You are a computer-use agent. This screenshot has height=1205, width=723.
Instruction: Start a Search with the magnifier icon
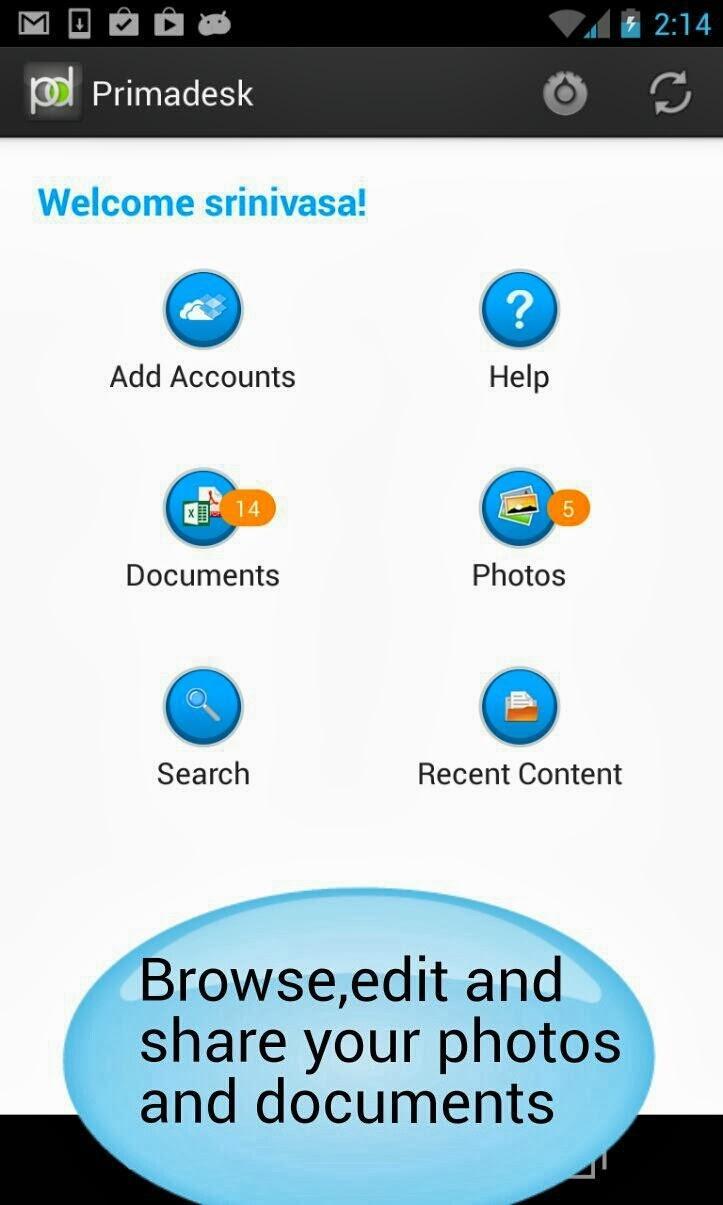pos(202,706)
